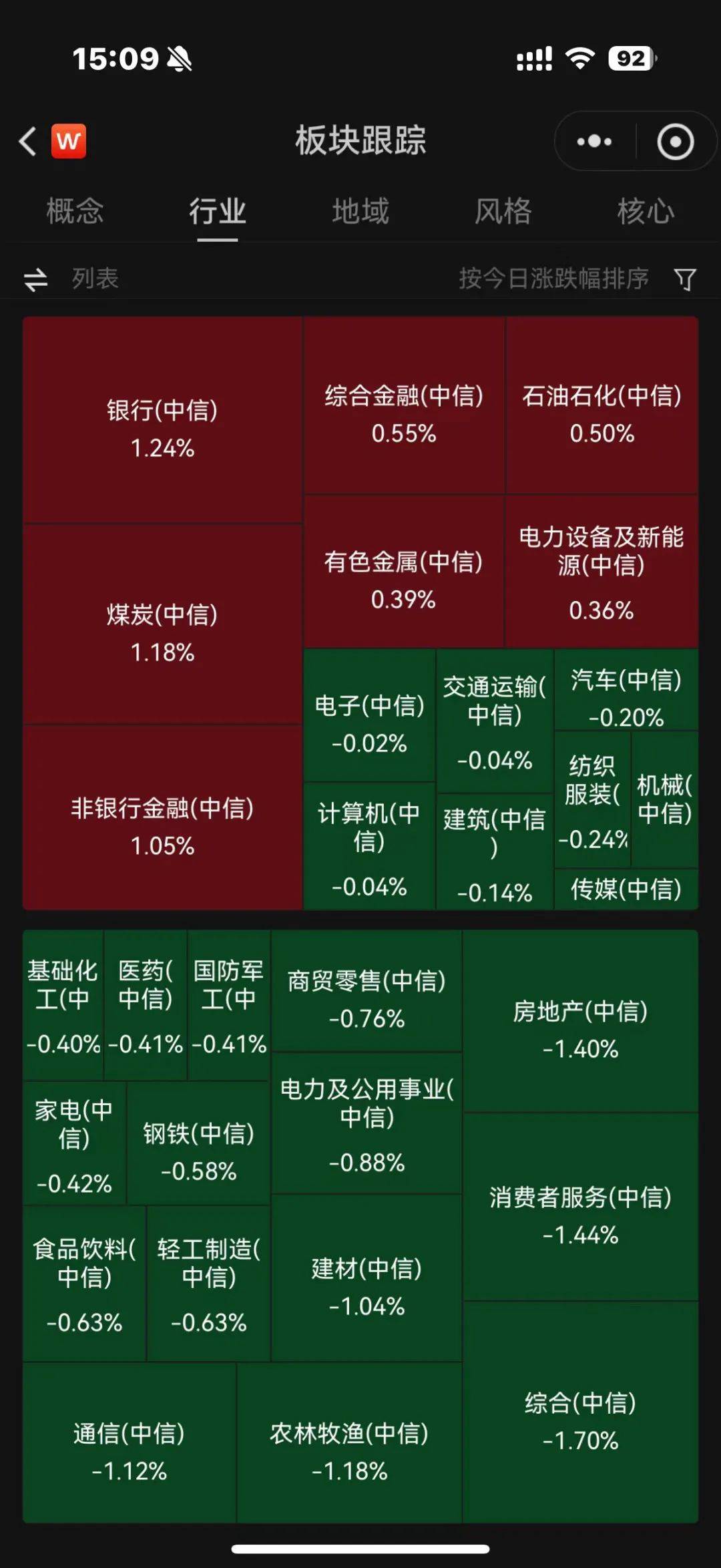
Task: Tap the muted notification bell icon
Action: (x=180, y=59)
